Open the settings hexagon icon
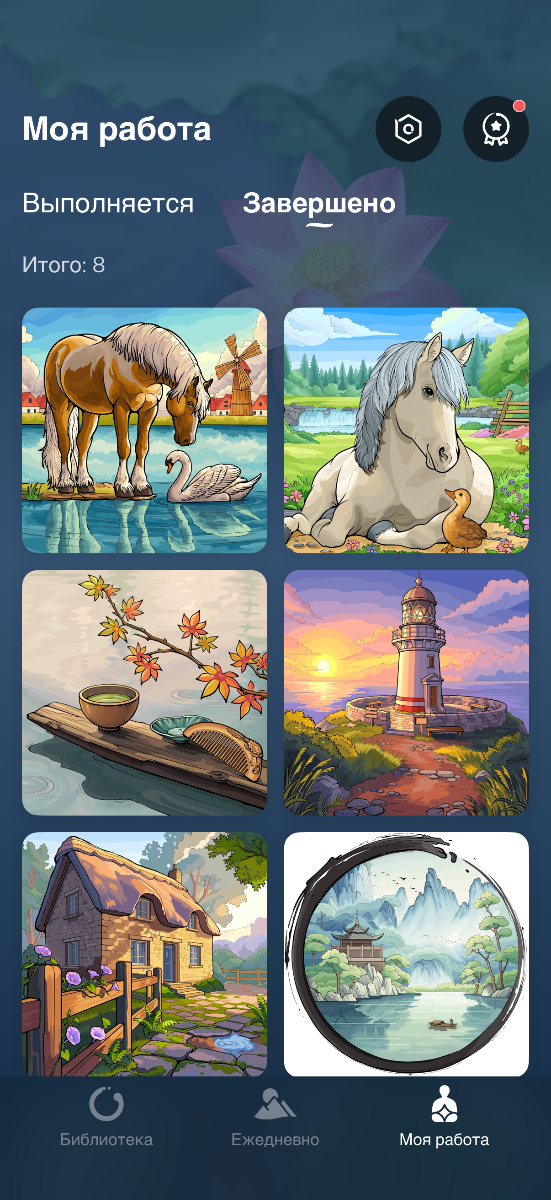The image size is (551, 1200). pyautogui.click(x=408, y=129)
